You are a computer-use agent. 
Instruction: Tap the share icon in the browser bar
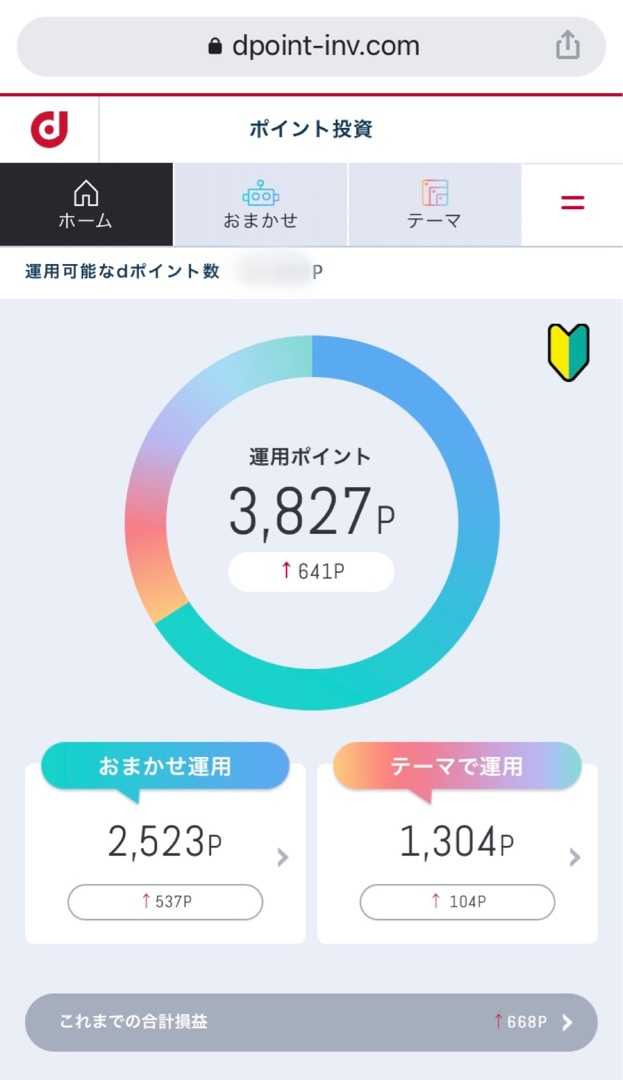tap(567, 46)
